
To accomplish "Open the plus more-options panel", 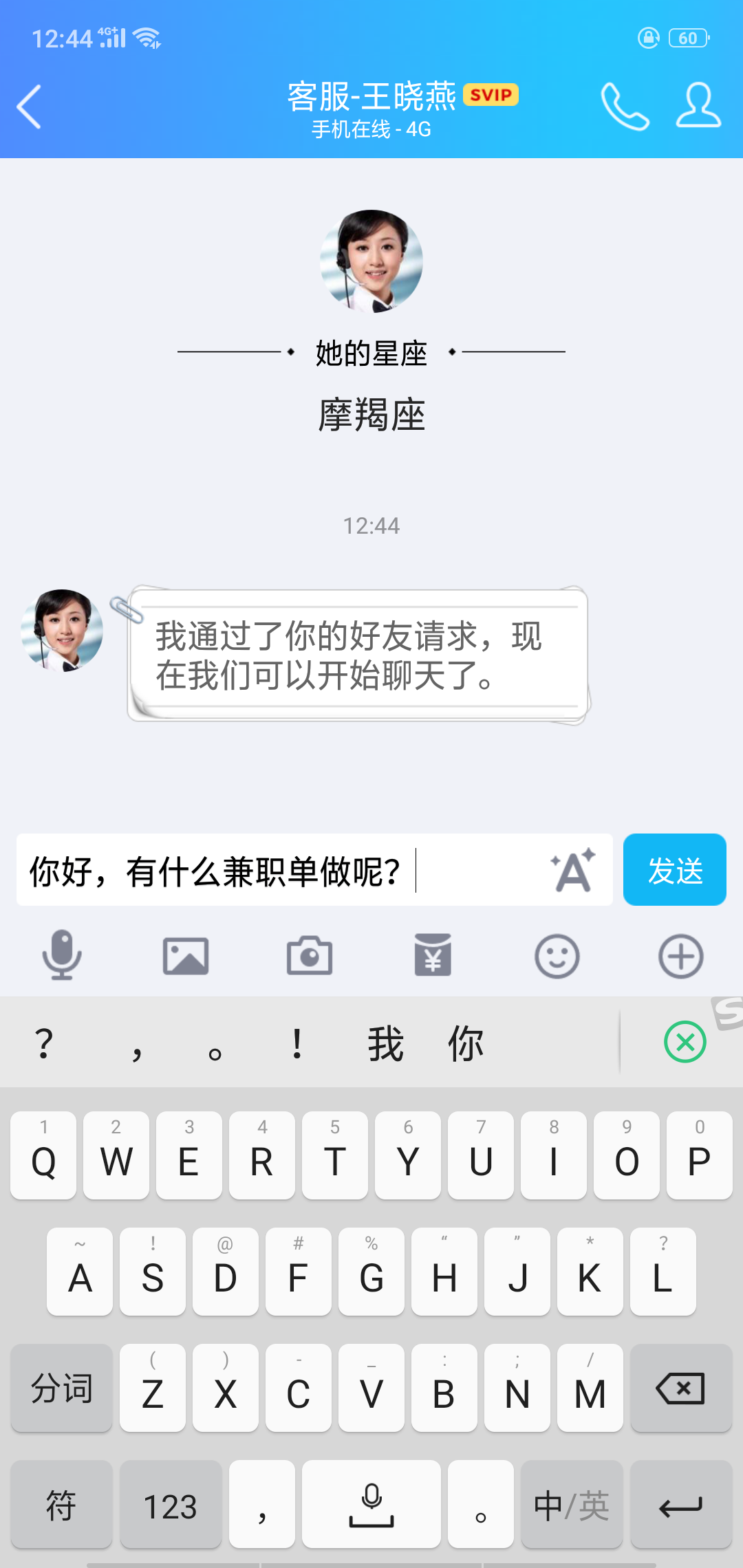I will [x=680, y=956].
